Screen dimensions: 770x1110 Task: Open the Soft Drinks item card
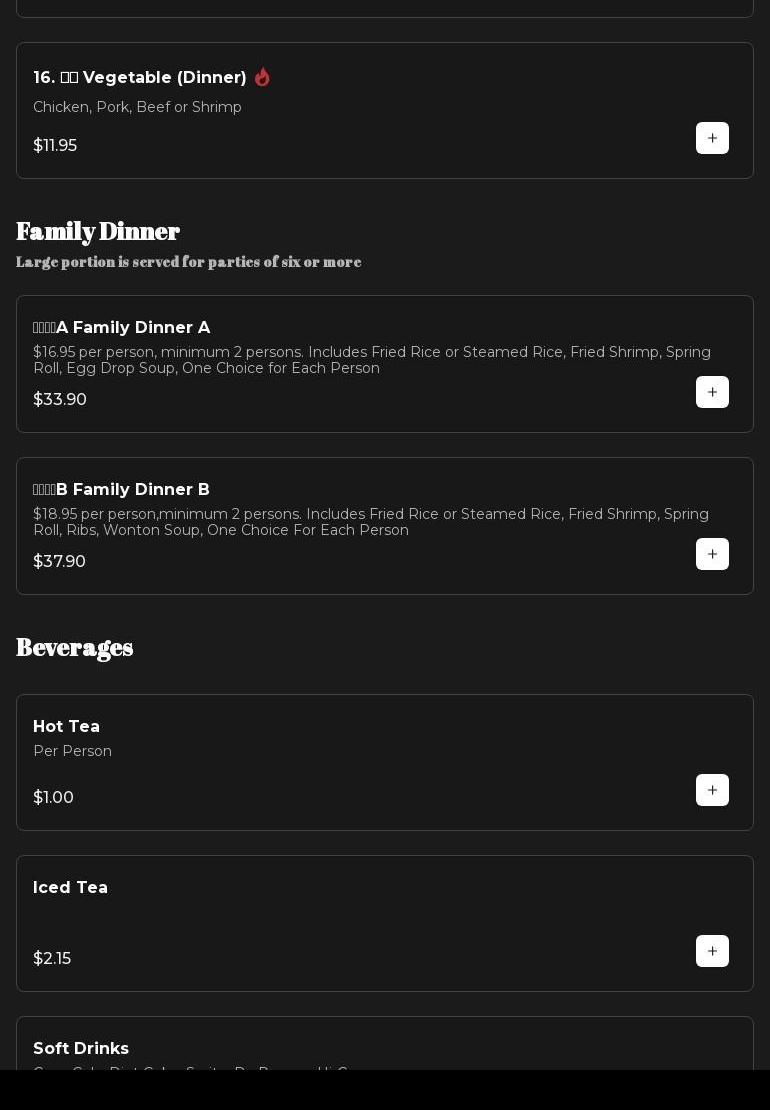tap(384, 1048)
